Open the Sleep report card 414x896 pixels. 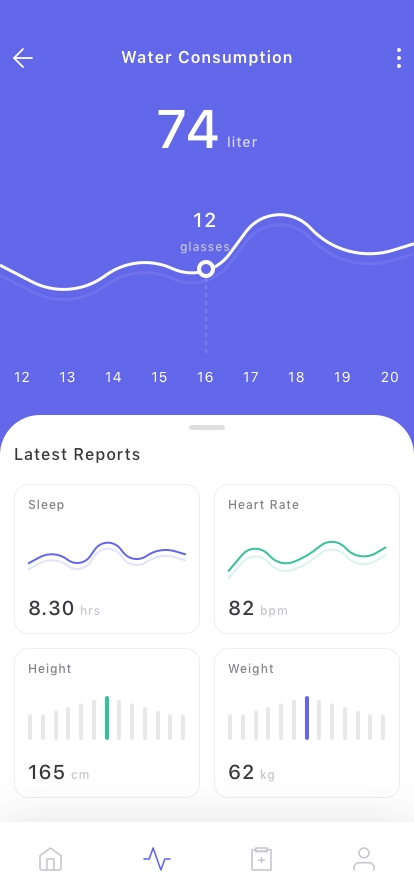(x=107, y=559)
